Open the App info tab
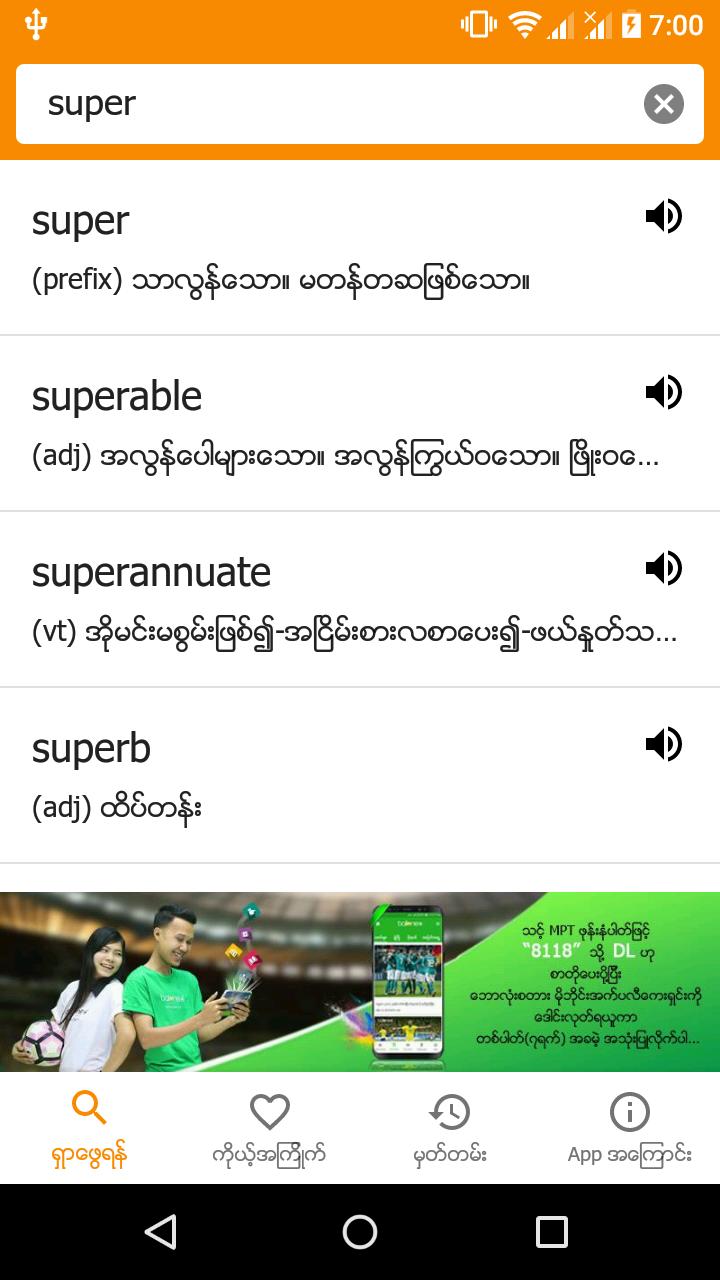Screen dimensions: 720x1280 coord(630,1128)
